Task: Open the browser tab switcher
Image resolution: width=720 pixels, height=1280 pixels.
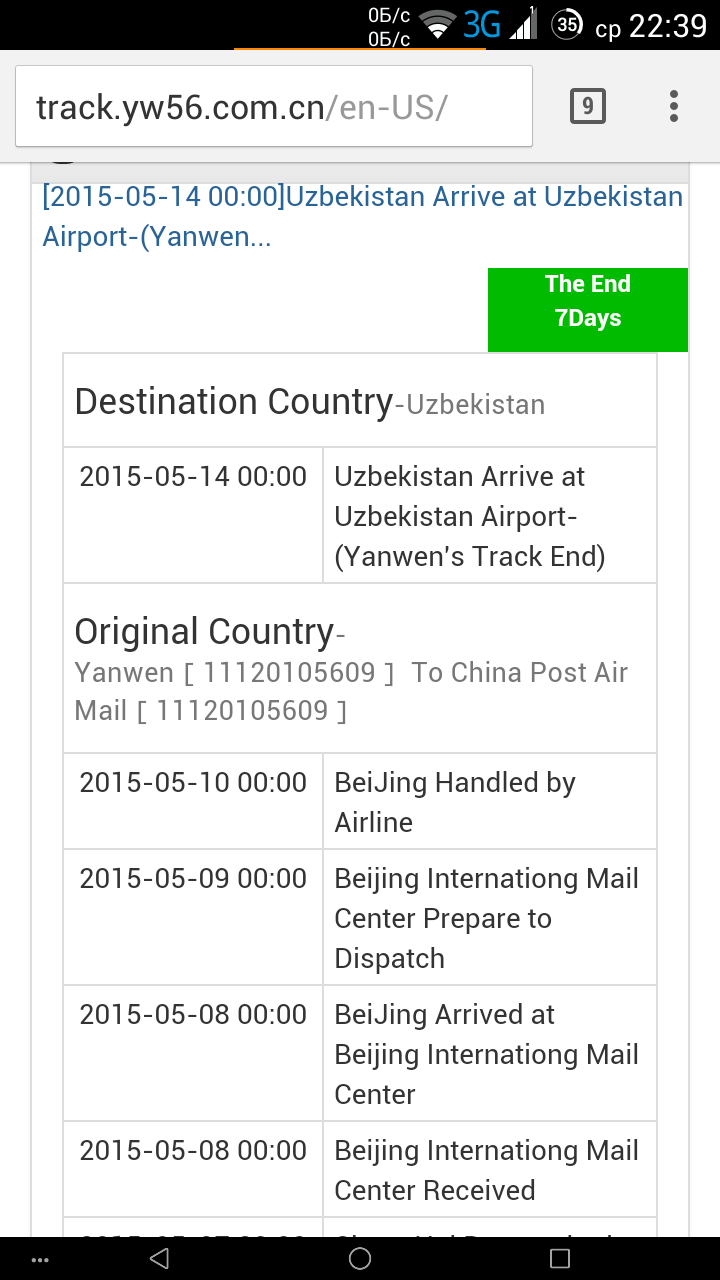Action: point(588,106)
